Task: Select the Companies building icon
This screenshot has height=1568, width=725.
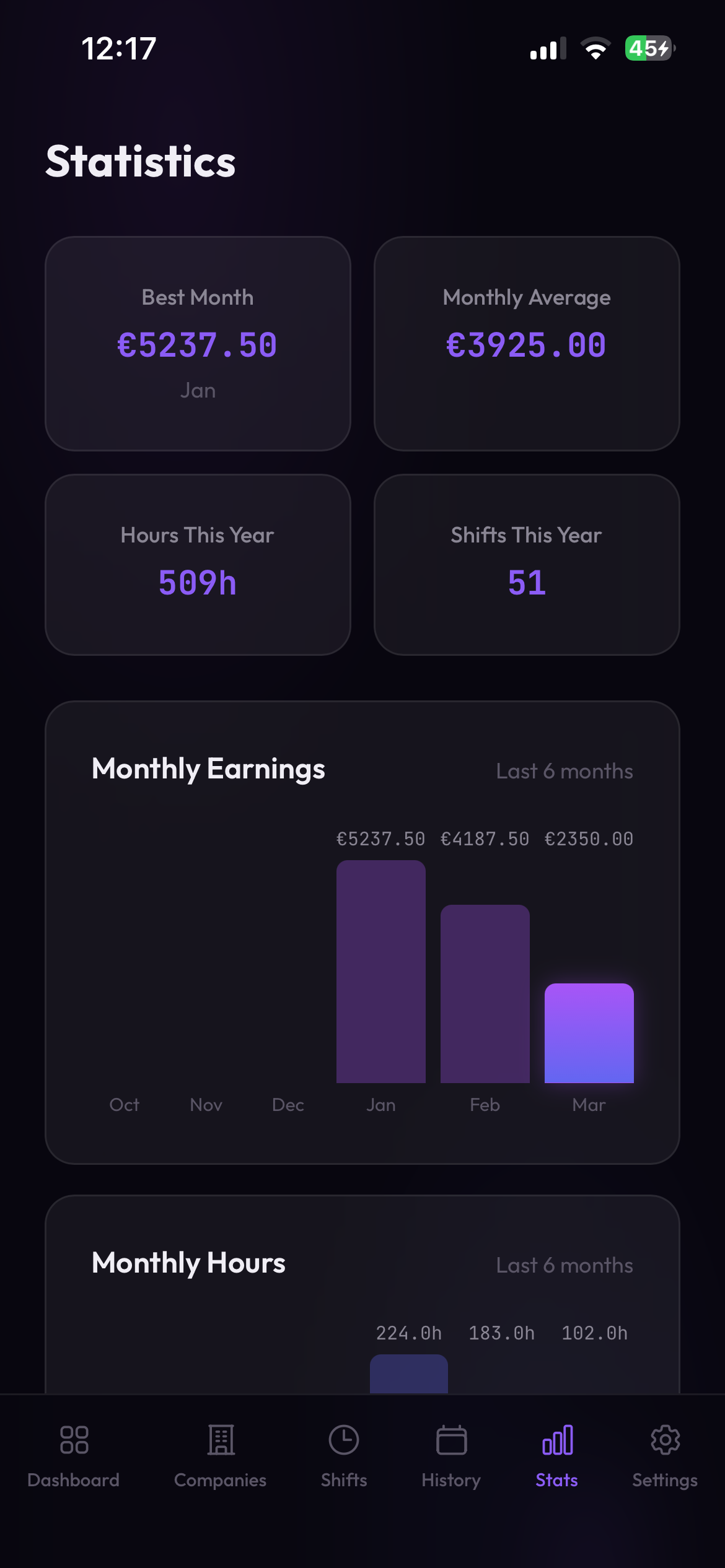Action: point(221,1440)
